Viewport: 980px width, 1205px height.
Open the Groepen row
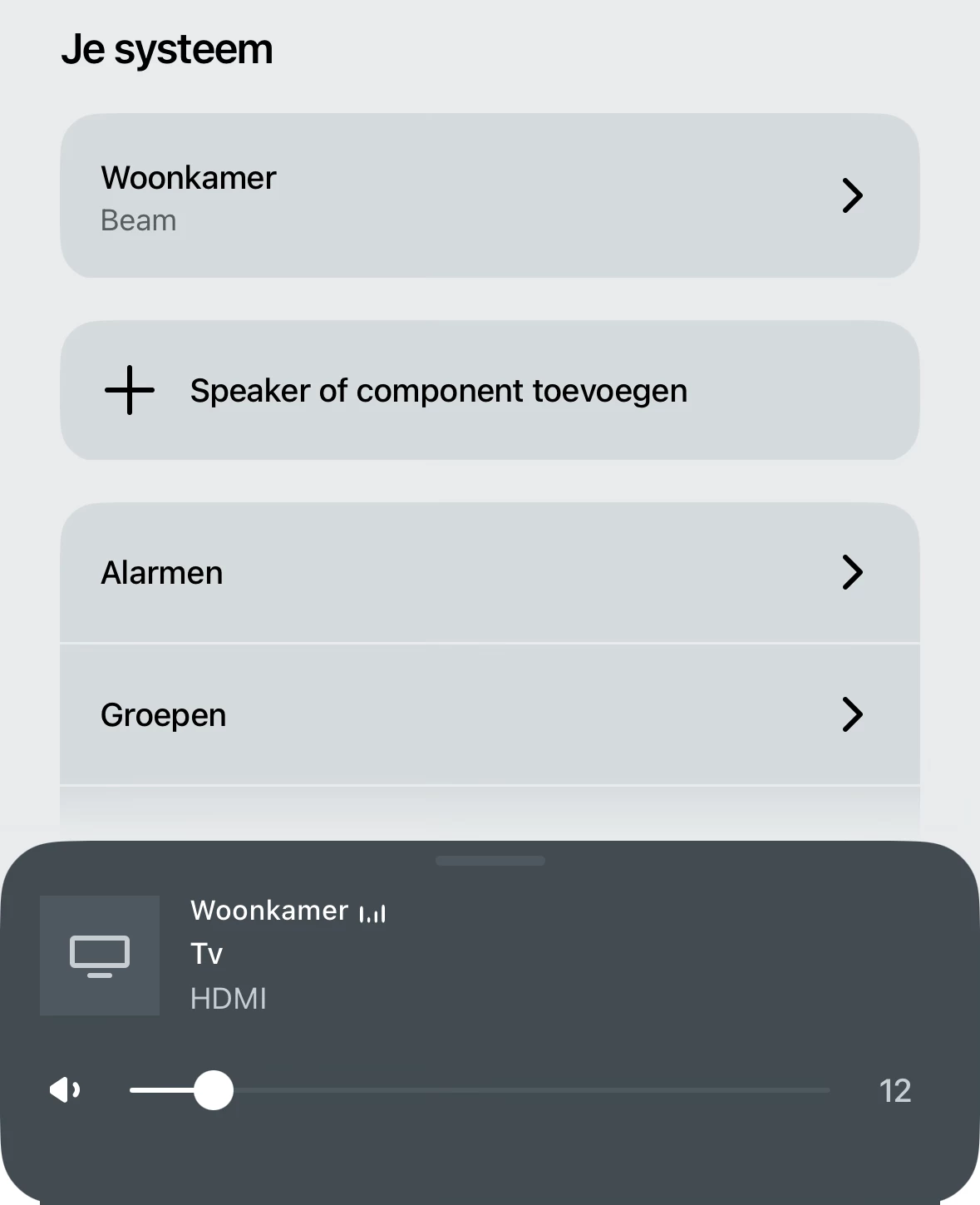[x=489, y=715]
